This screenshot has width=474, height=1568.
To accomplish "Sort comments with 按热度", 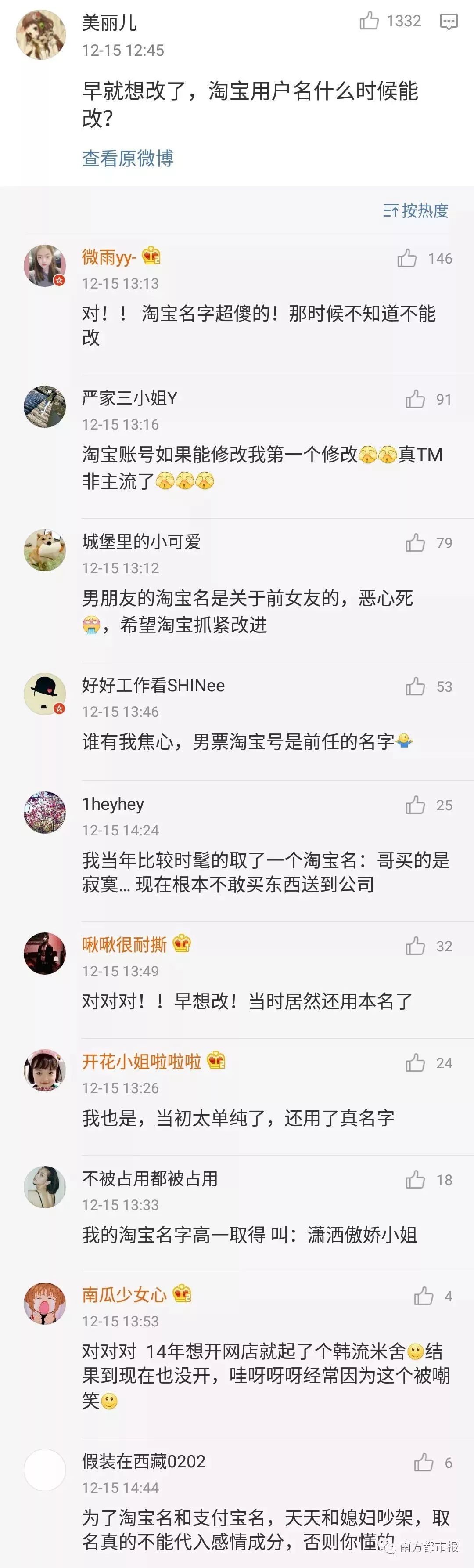I will pyautogui.click(x=416, y=211).
